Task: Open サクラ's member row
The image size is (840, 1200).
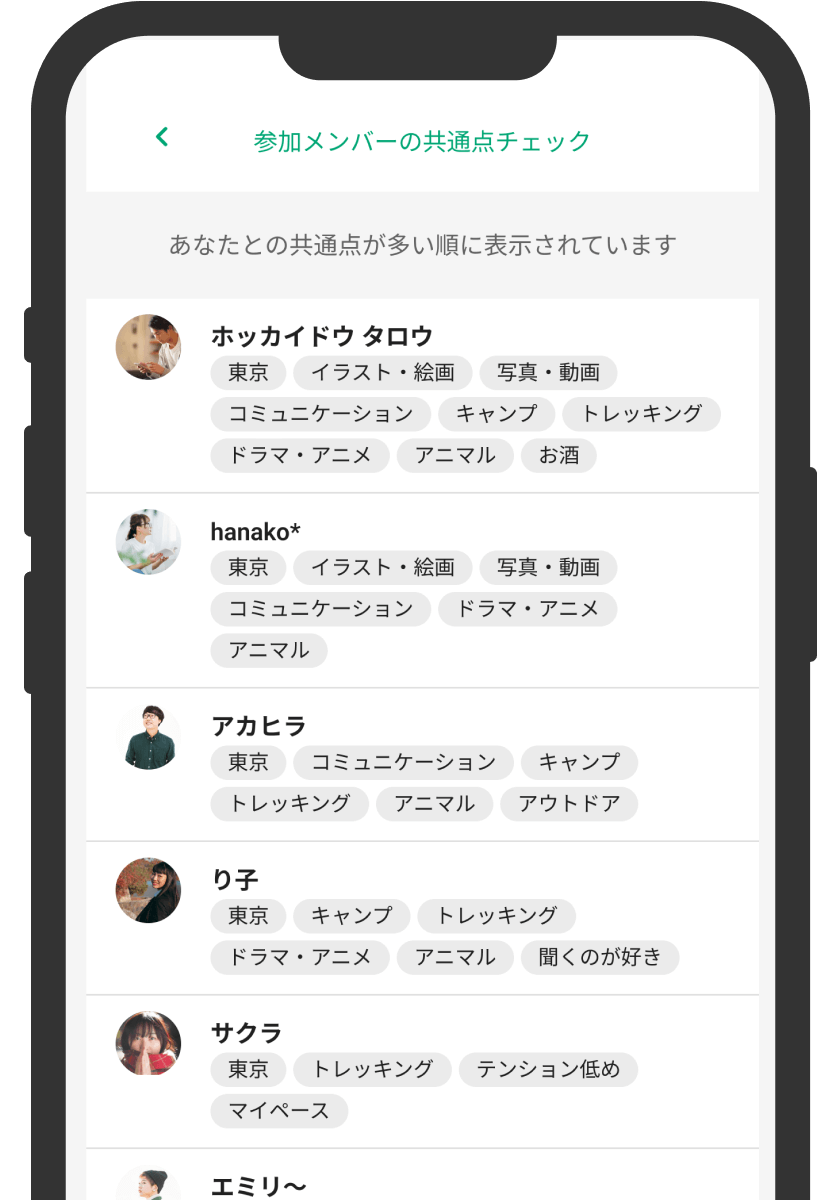Action: coord(246,1033)
